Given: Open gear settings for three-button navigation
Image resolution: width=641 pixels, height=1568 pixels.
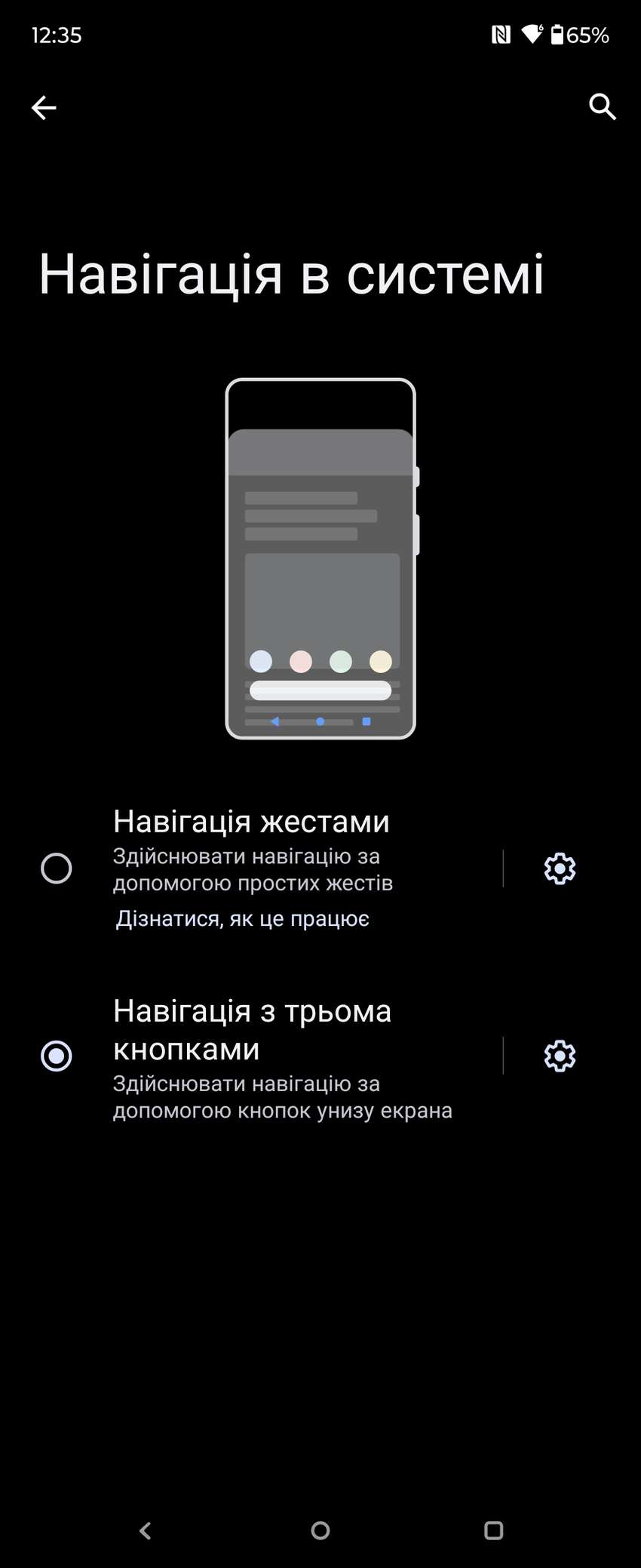Looking at the screenshot, I should click(560, 1056).
